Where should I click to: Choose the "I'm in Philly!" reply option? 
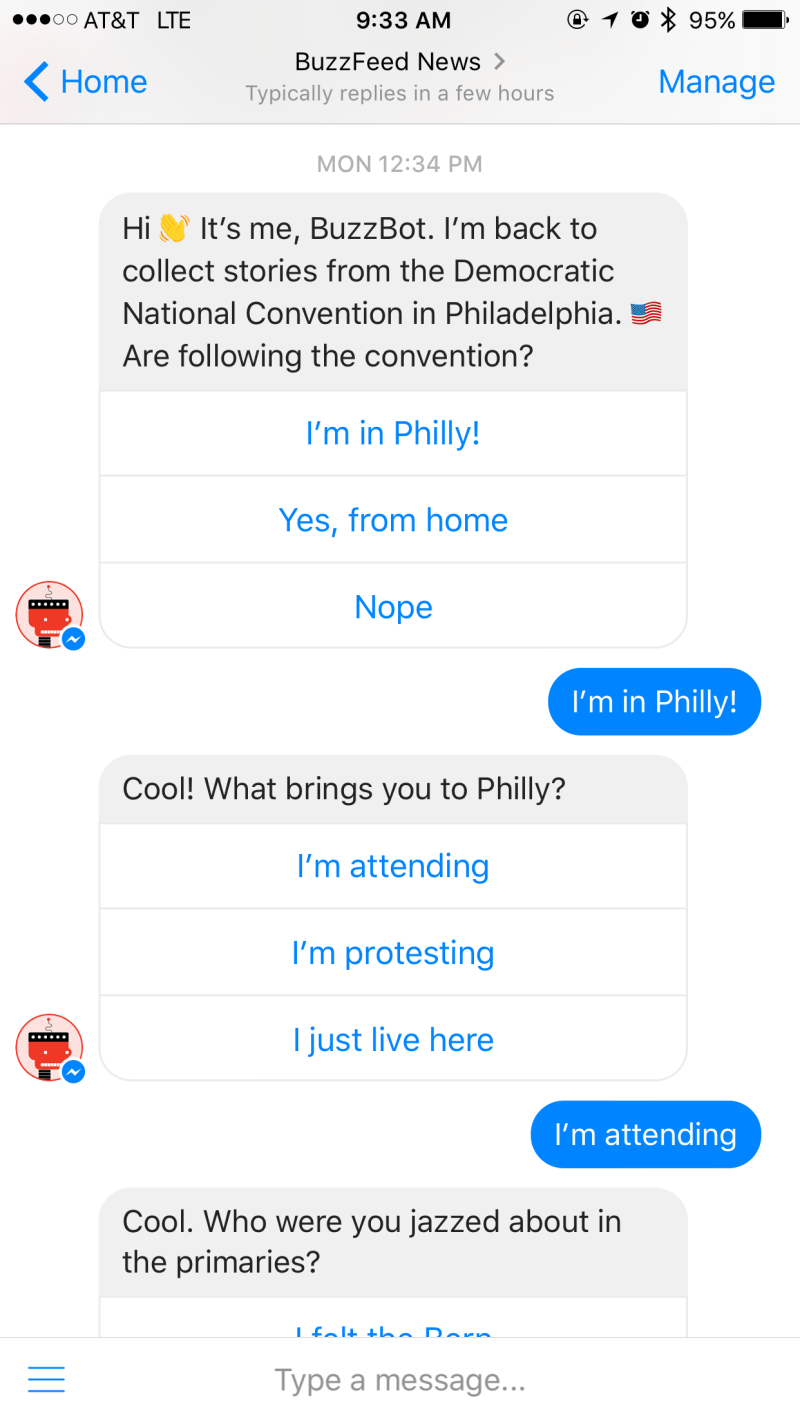pos(393,434)
